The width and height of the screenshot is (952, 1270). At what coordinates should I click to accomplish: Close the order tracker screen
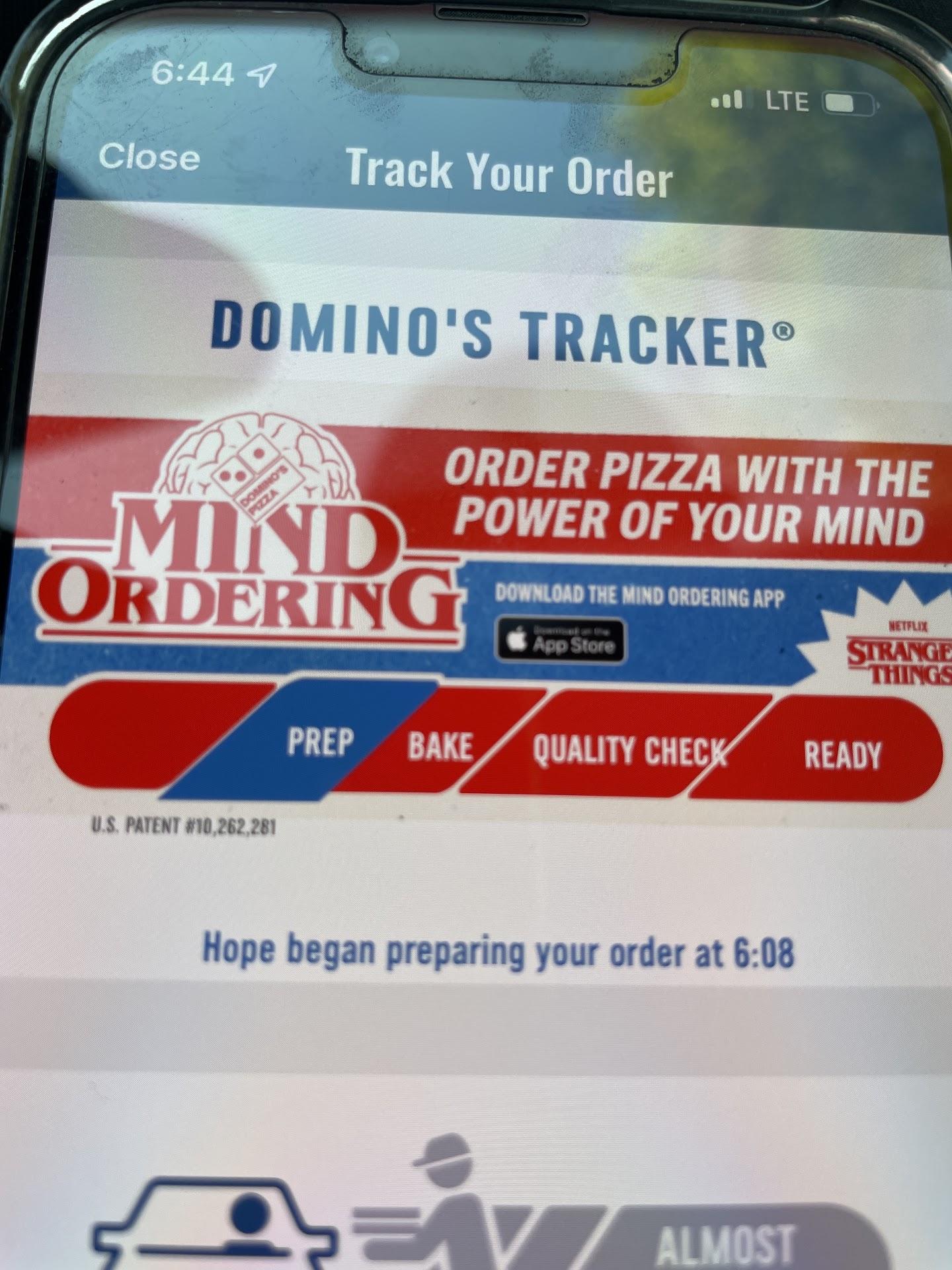point(149,157)
